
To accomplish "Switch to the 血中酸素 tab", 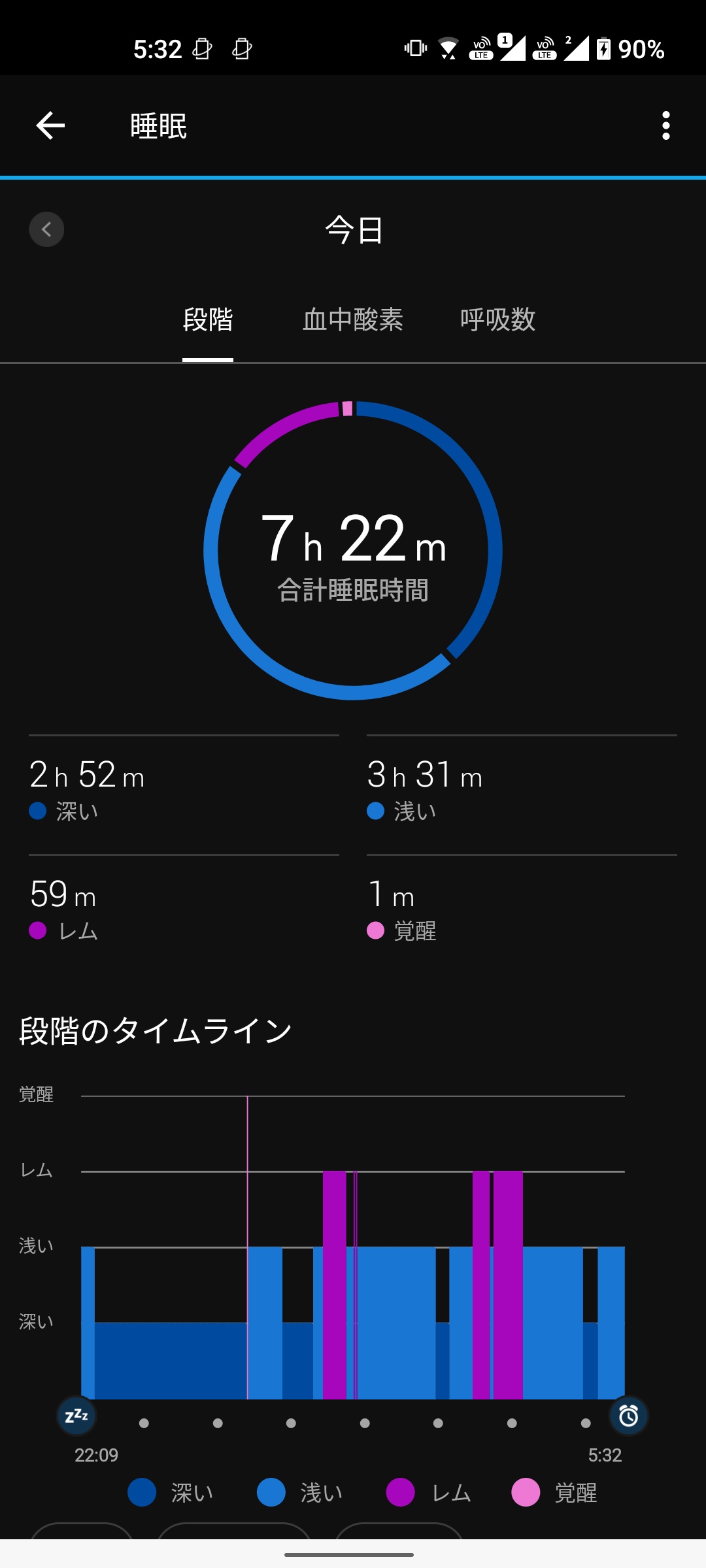I will [x=353, y=320].
